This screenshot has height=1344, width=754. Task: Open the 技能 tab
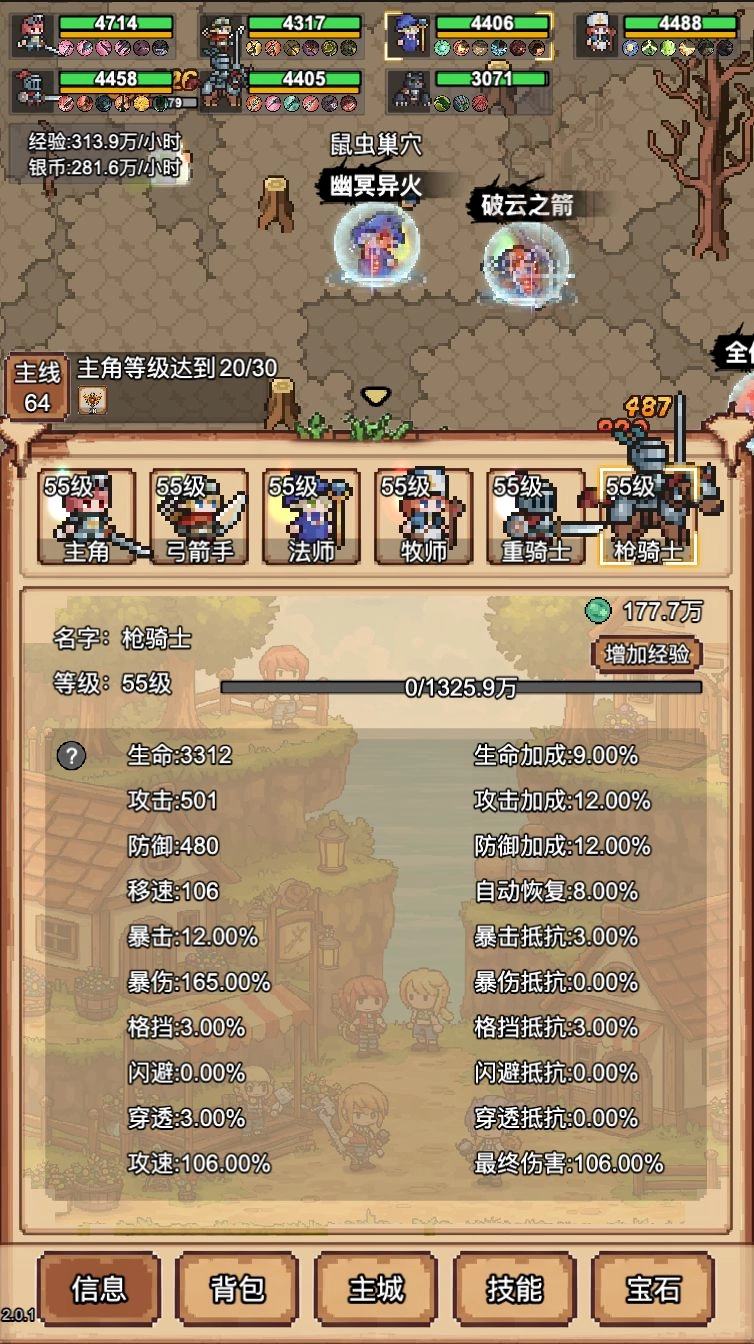point(514,1290)
